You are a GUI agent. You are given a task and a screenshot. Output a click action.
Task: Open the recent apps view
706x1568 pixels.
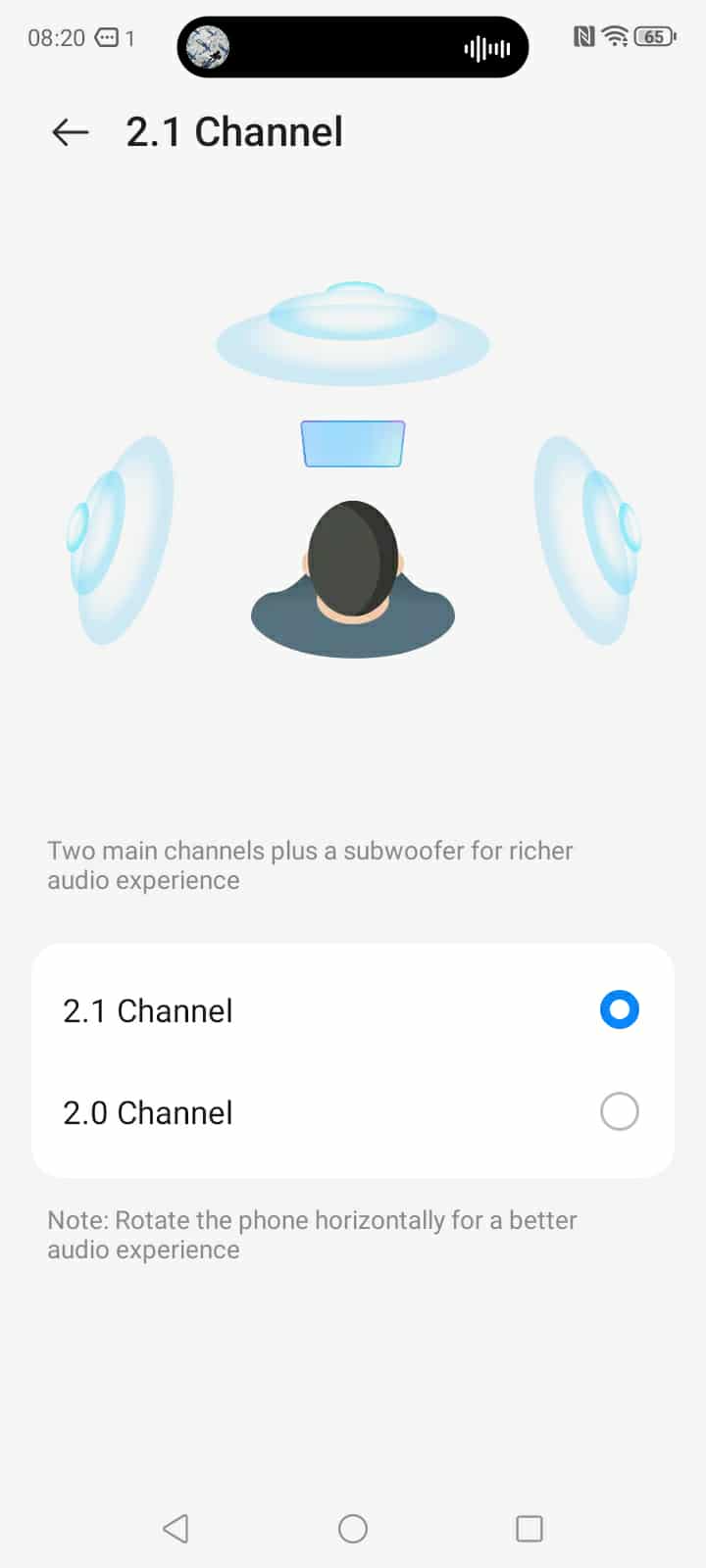click(529, 1529)
